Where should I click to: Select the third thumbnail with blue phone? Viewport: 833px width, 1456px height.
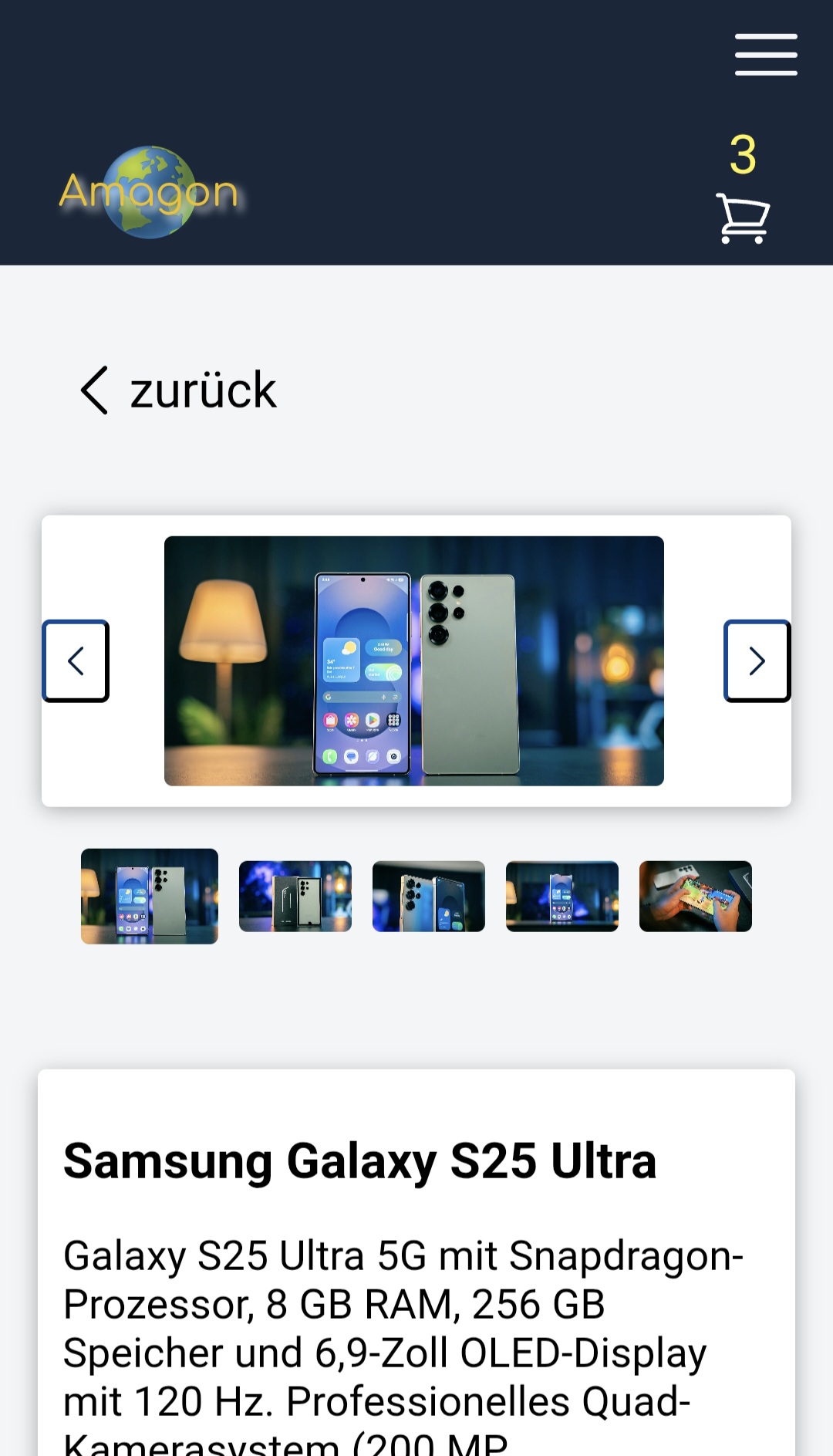click(x=429, y=896)
